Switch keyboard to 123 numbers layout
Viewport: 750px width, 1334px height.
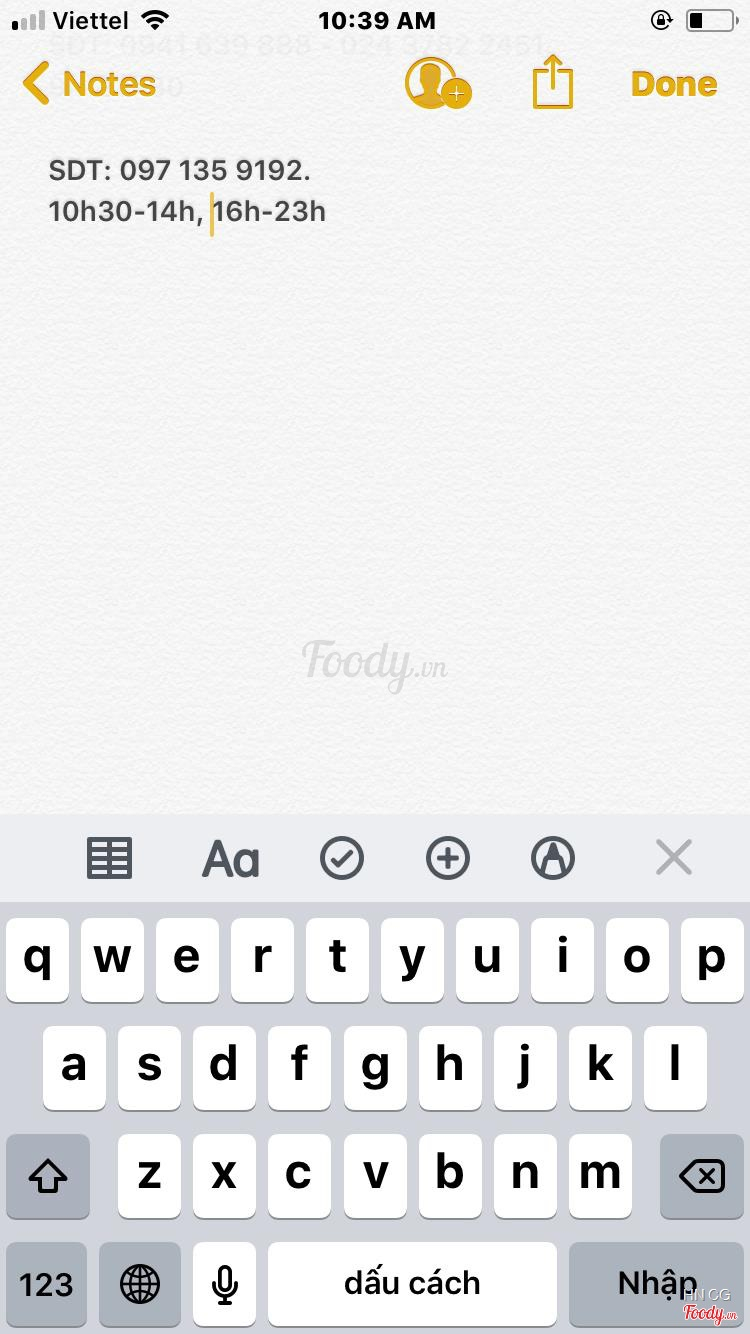(47, 1284)
